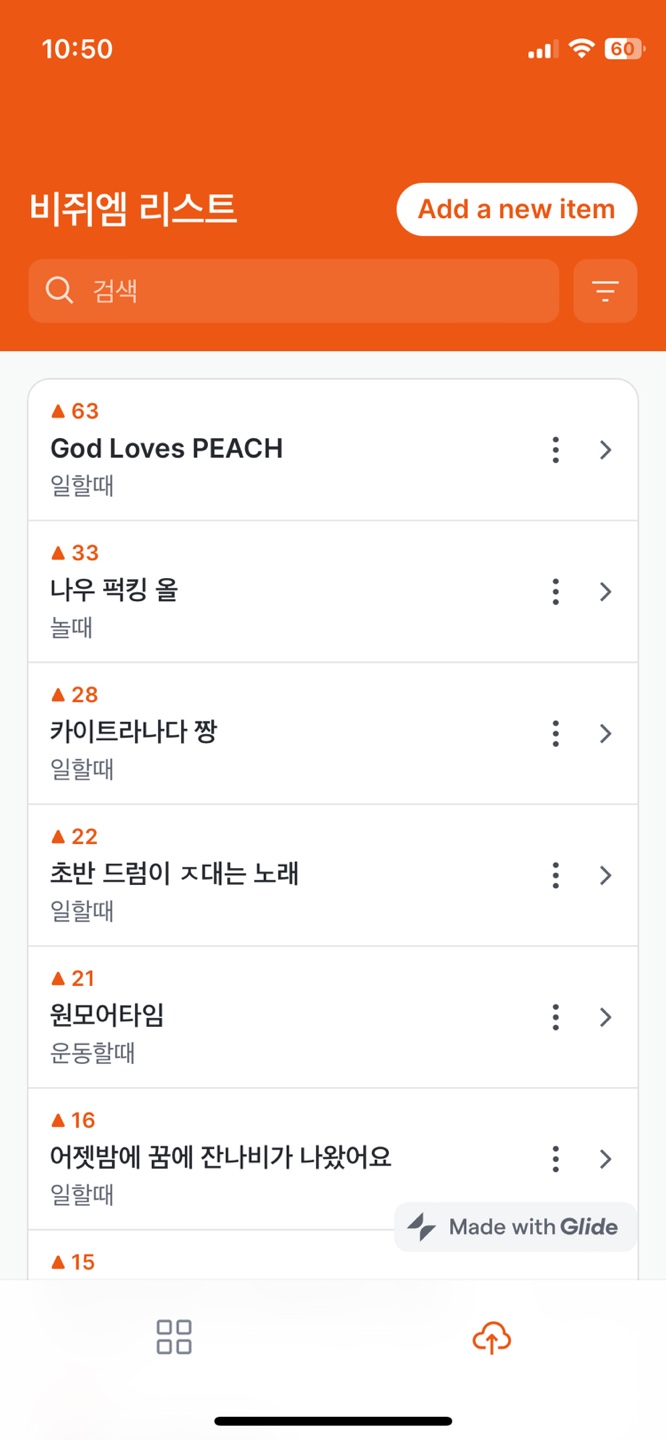Select the cloud upload tab
The height and width of the screenshot is (1440, 666).
click(491, 1337)
